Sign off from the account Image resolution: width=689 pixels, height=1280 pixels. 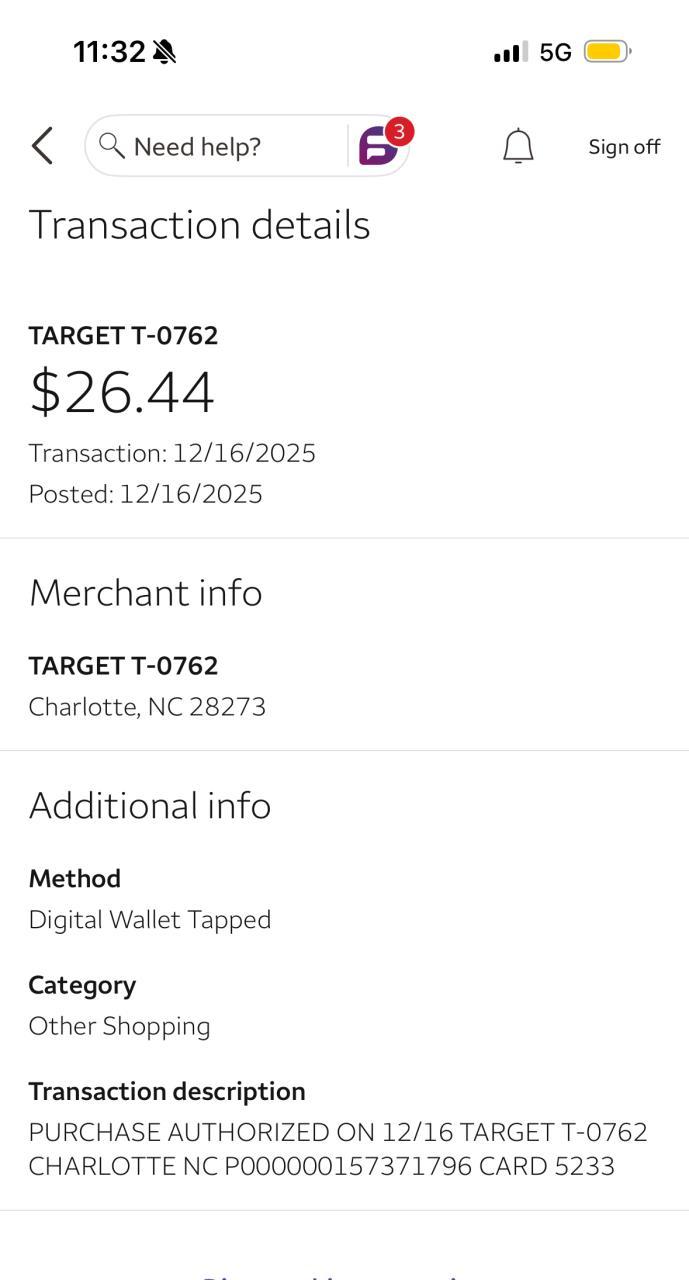[x=624, y=147]
